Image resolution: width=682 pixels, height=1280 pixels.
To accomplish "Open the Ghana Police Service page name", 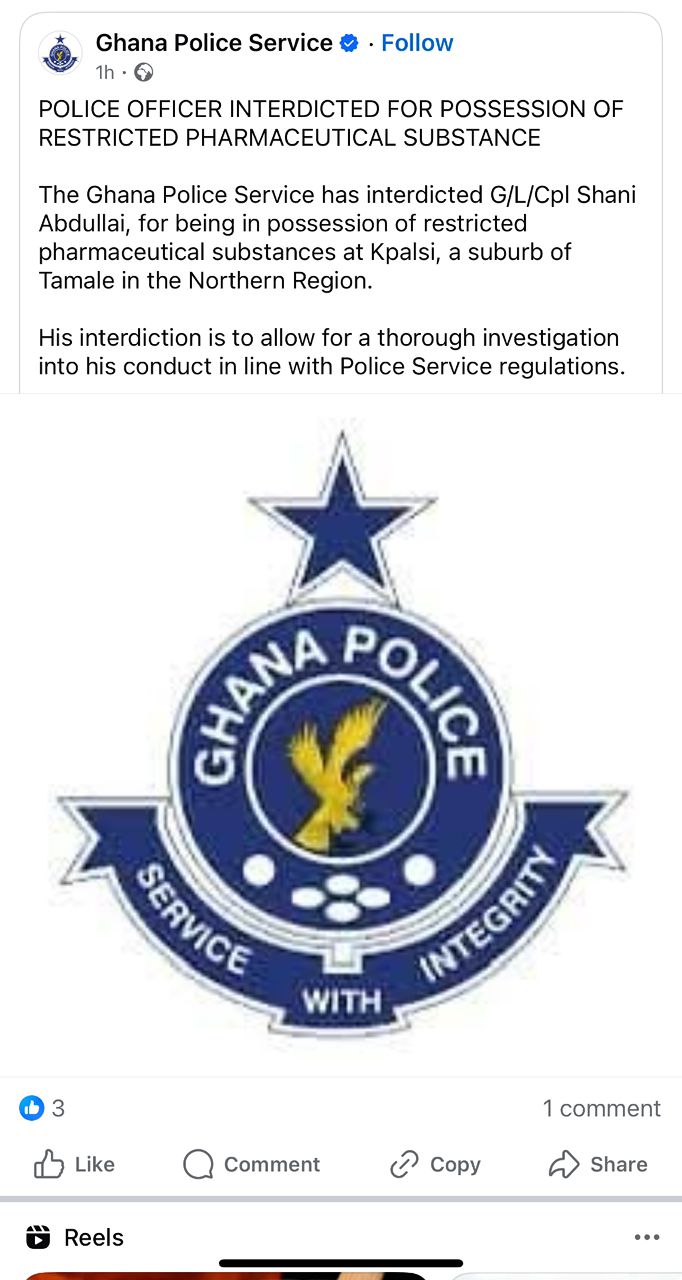I will click(x=214, y=43).
